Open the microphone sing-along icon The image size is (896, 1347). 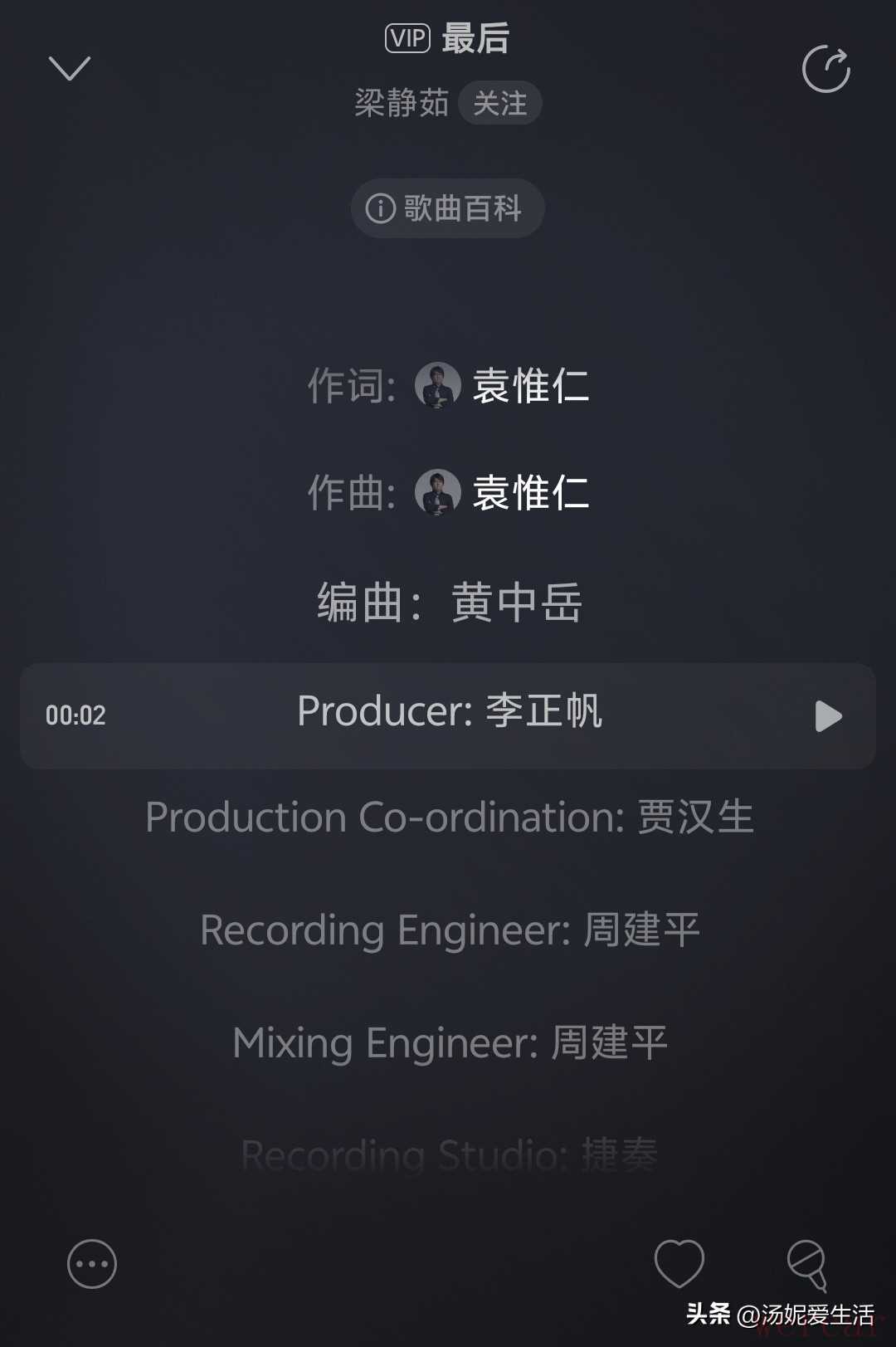(807, 1265)
